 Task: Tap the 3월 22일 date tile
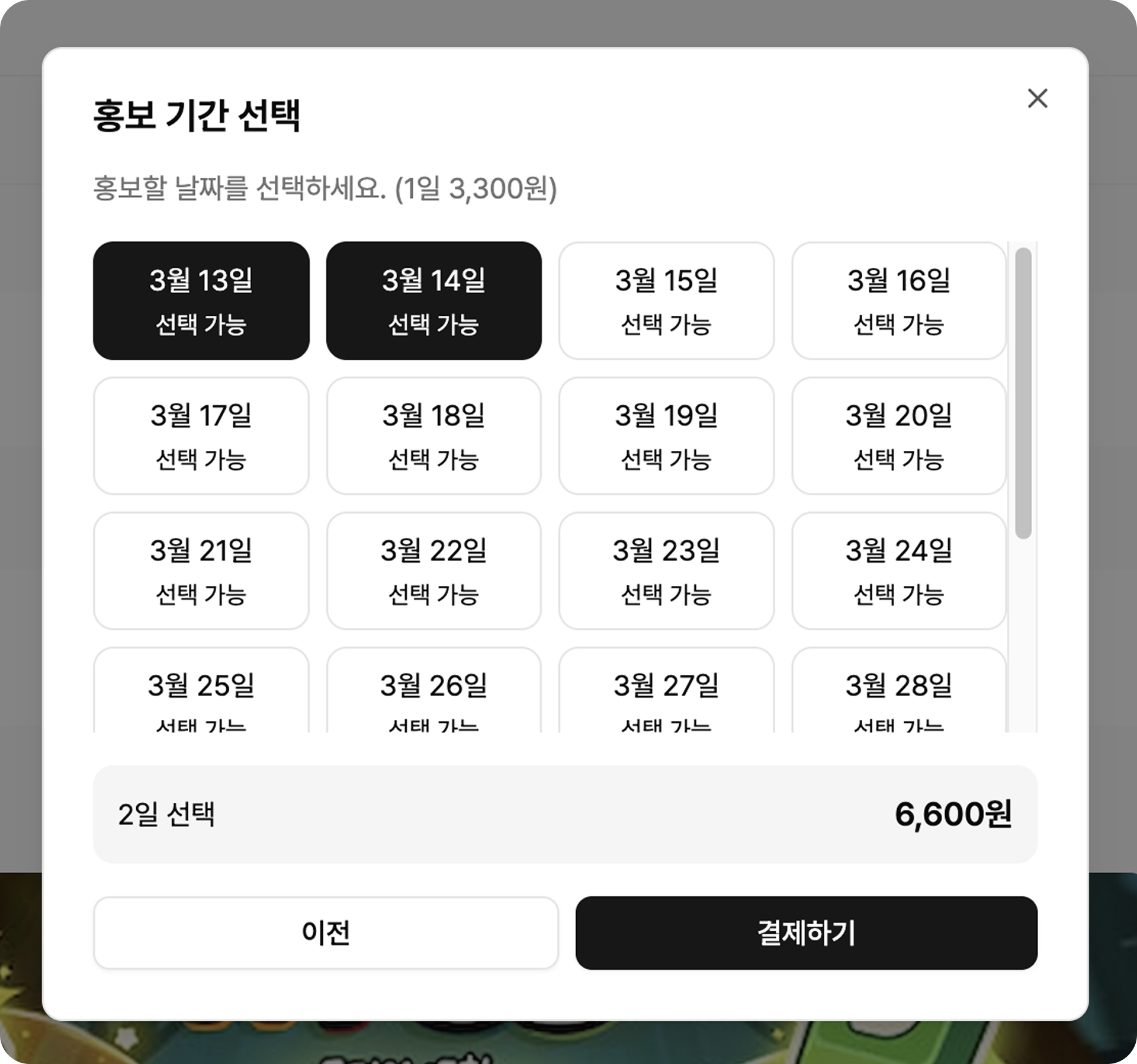coord(433,571)
